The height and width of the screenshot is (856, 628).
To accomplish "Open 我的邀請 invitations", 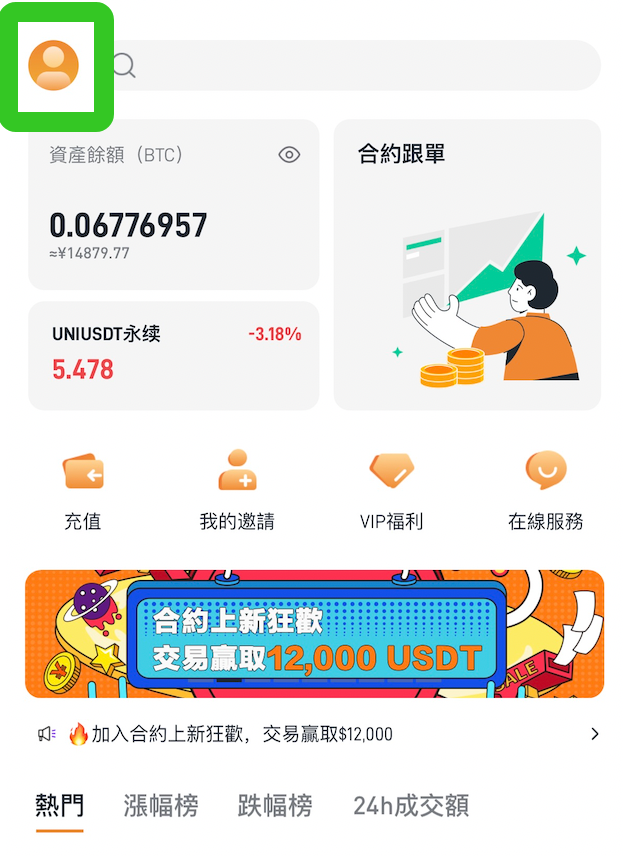I will click(237, 489).
